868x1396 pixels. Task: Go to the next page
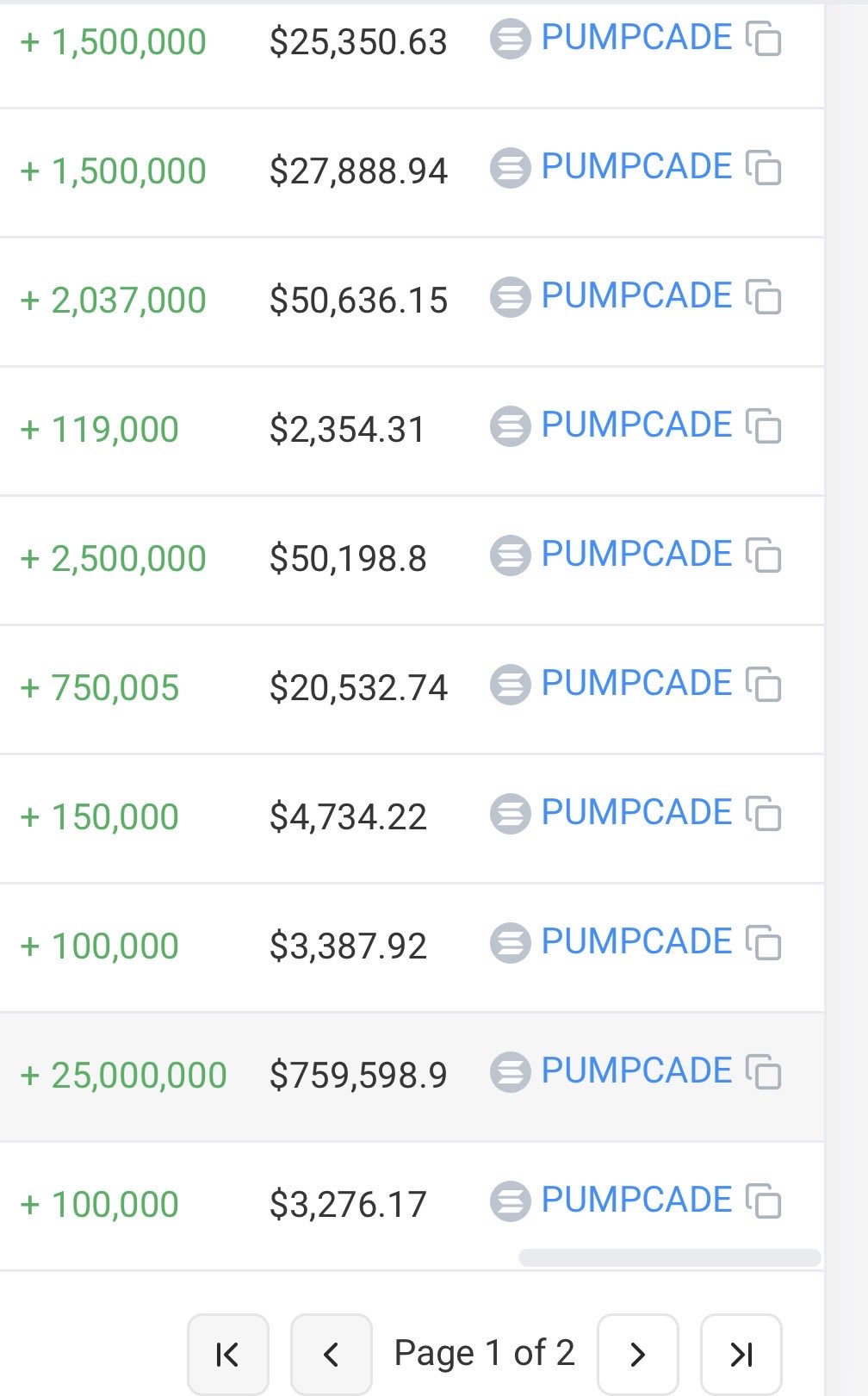pyautogui.click(x=637, y=1354)
